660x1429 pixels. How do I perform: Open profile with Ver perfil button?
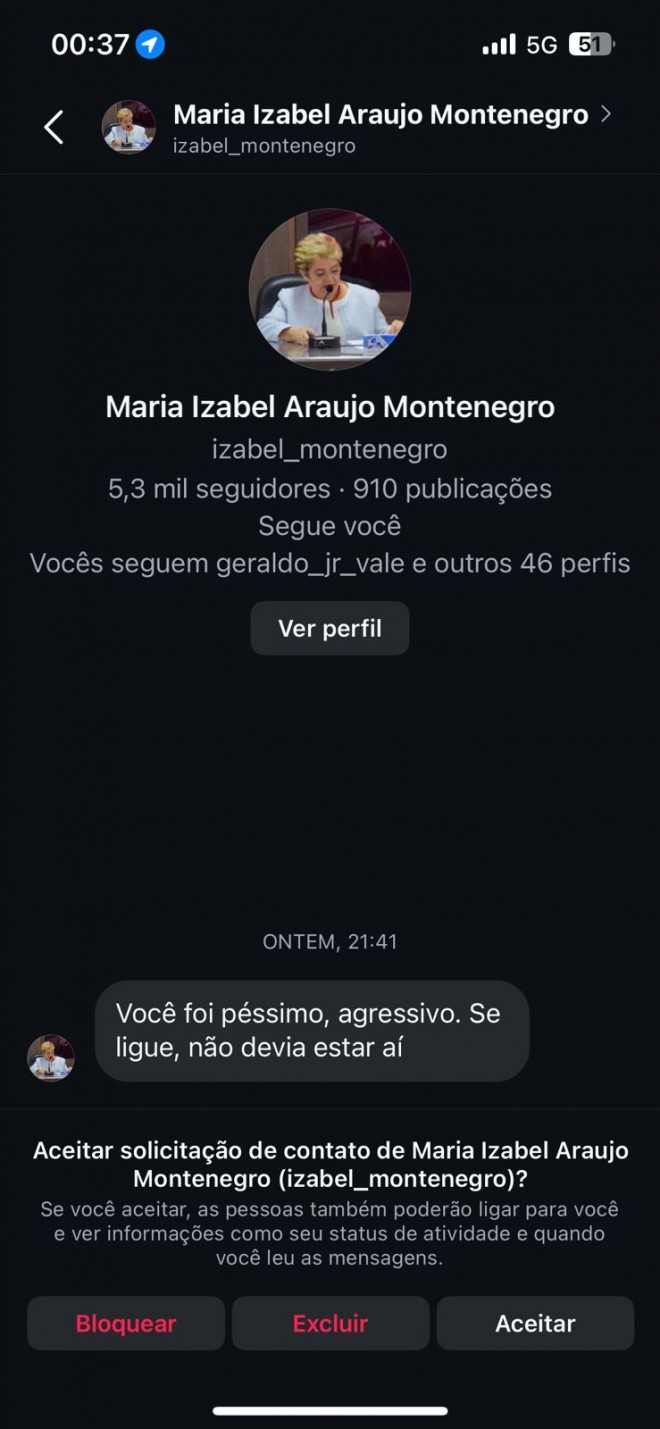[x=330, y=629]
